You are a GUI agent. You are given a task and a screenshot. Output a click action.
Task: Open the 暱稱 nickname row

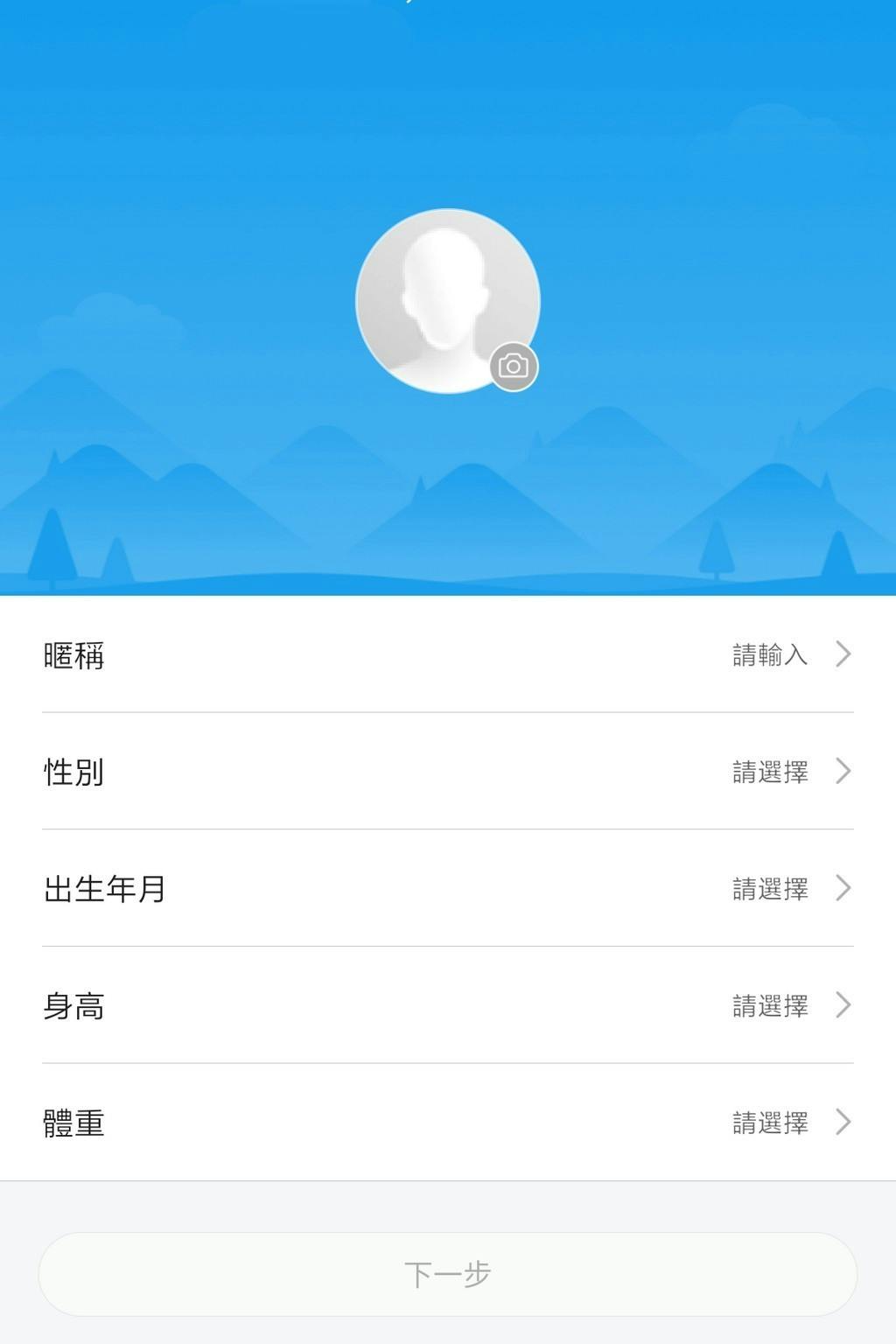448,654
